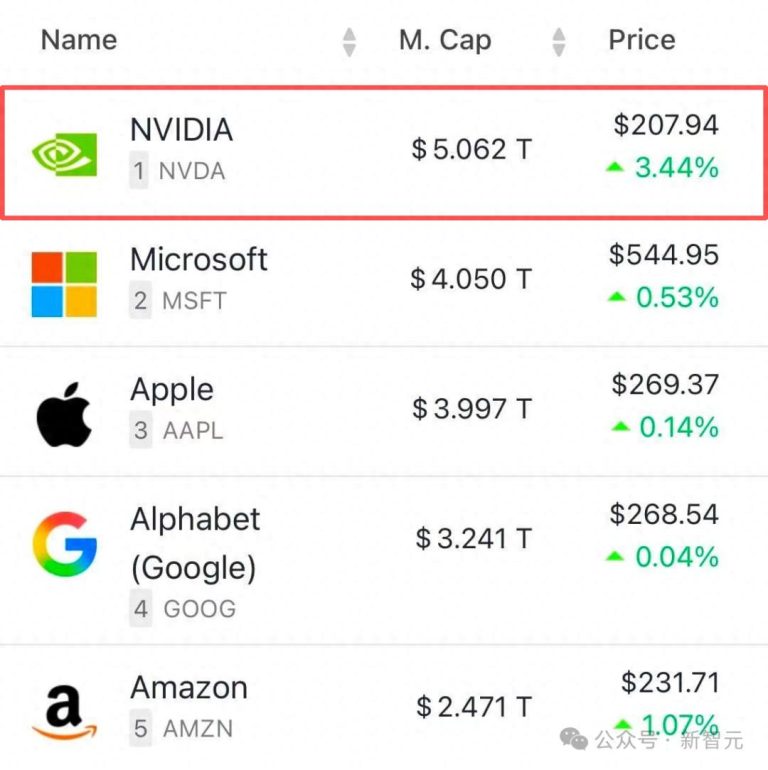Image resolution: width=768 pixels, height=770 pixels.
Task: Open the Microsoft MSFT row
Action: coord(198,260)
